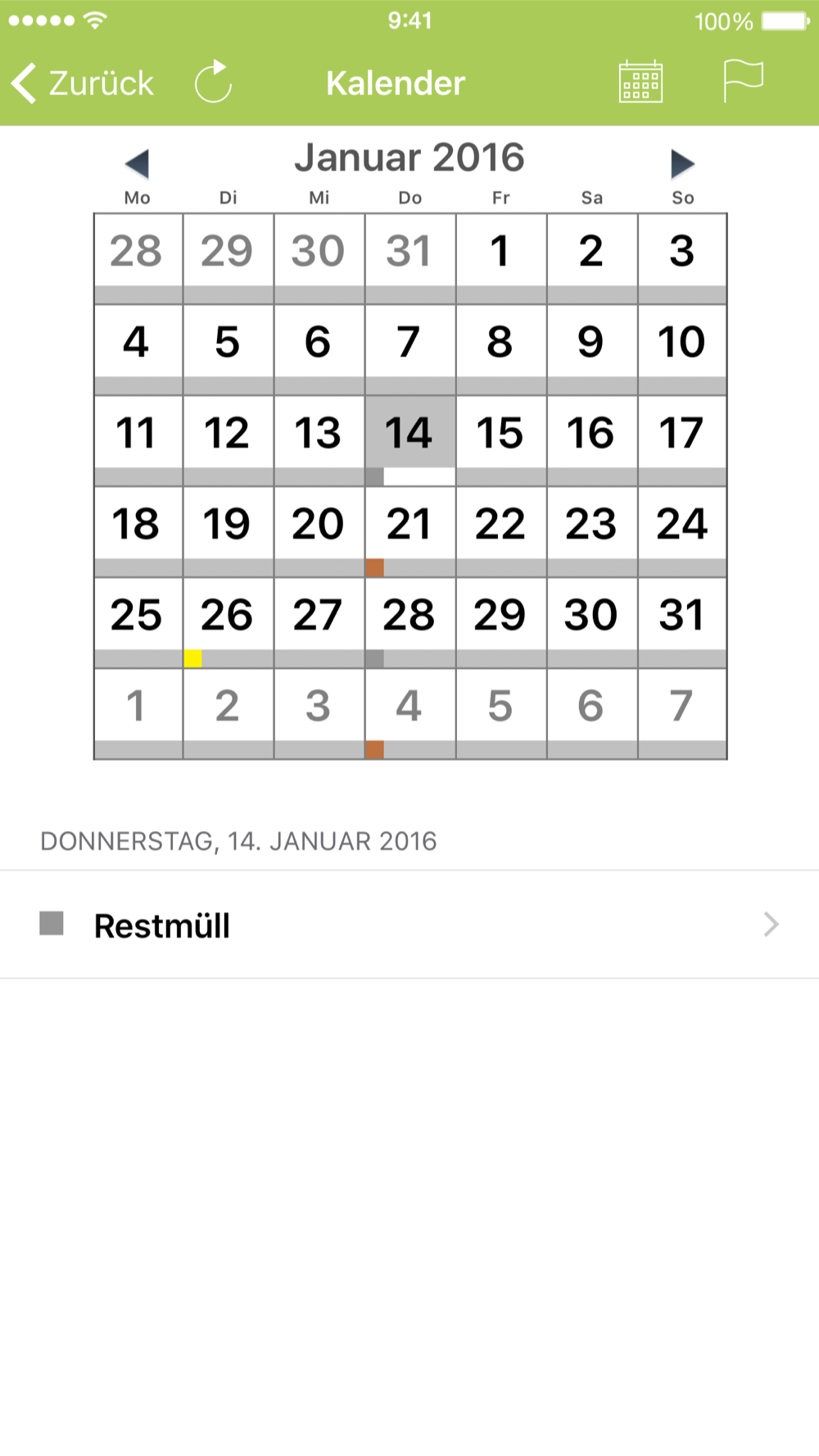The width and height of the screenshot is (819, 1456).
Task: Select January 10 in the calendar
Action: tap(682, 350)
